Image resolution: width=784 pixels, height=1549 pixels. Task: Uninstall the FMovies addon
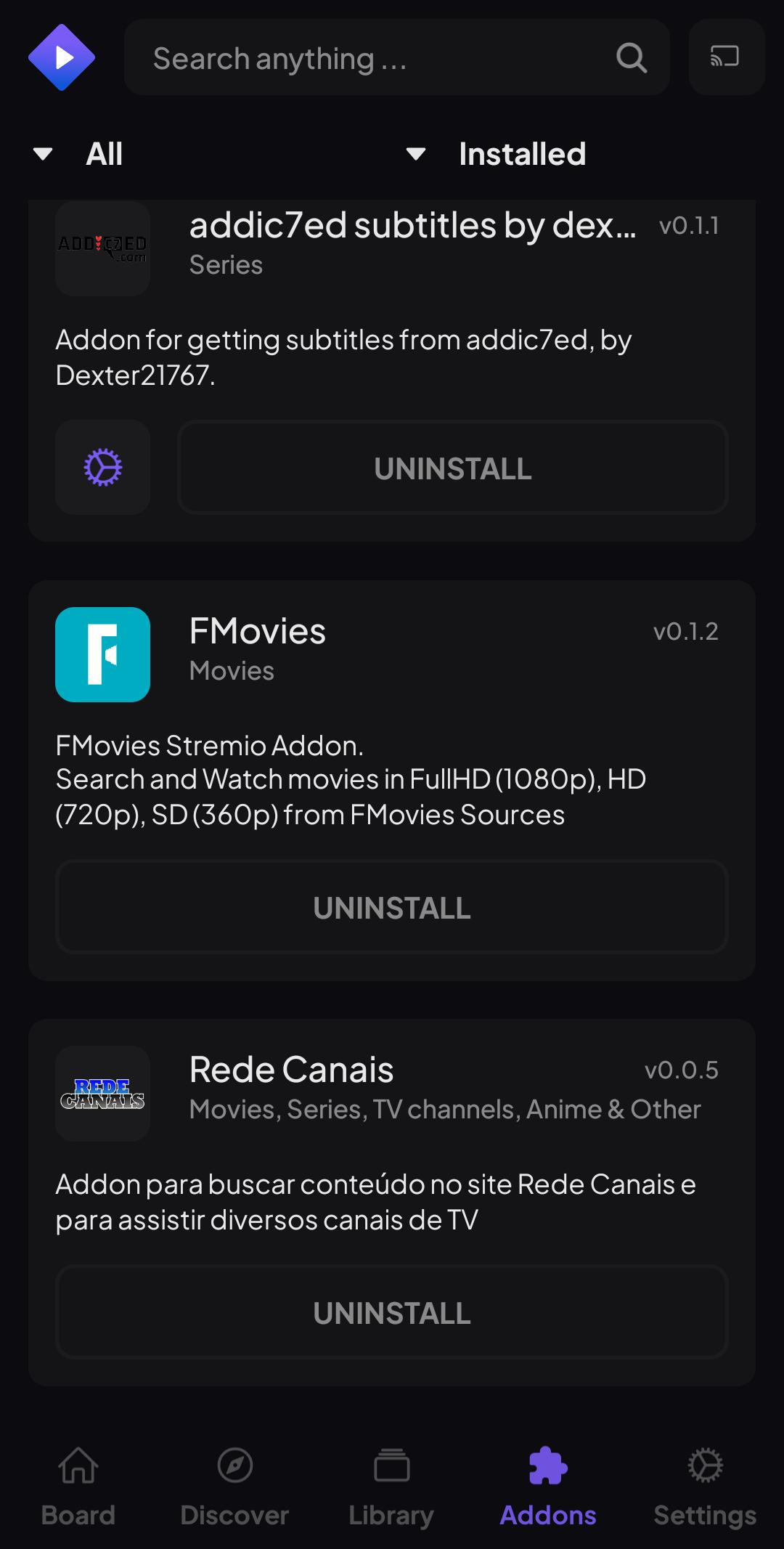click(x=392, y=907)
